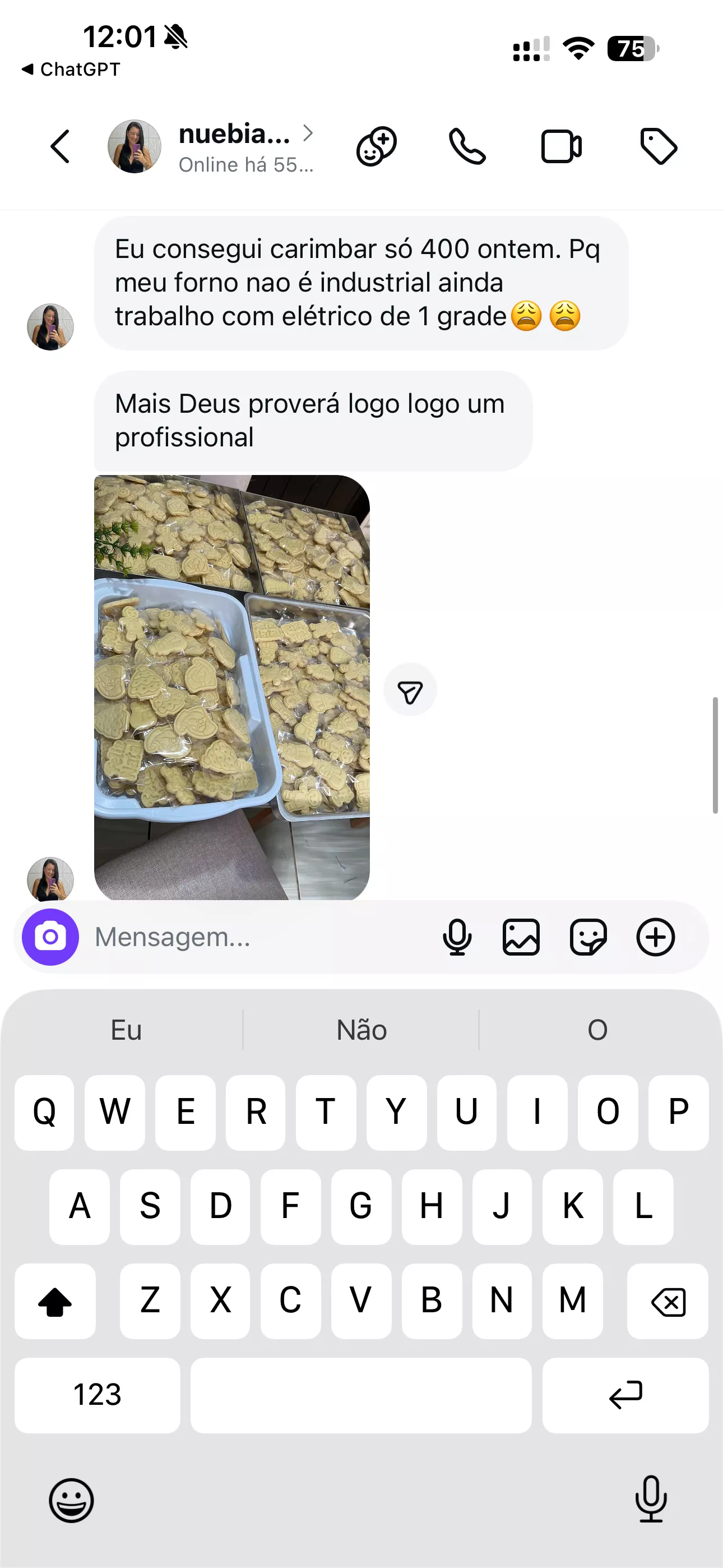Record a voice message
The width and height of the screenshot is (723, 1568).
pyautogui.click(x=457, y=937)
